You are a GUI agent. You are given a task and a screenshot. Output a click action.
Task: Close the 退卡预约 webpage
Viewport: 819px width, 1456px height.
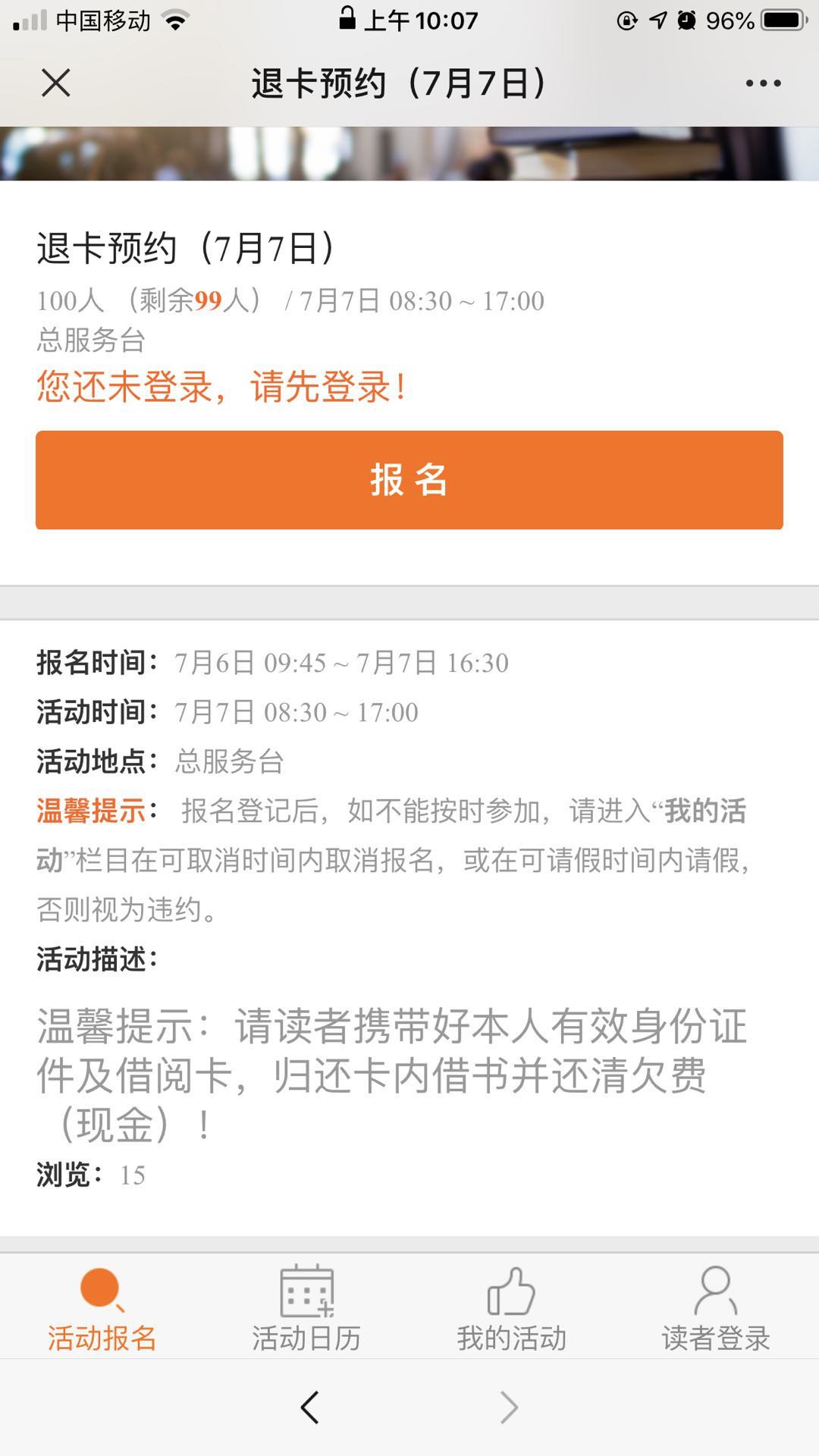(x=56, y=83)
